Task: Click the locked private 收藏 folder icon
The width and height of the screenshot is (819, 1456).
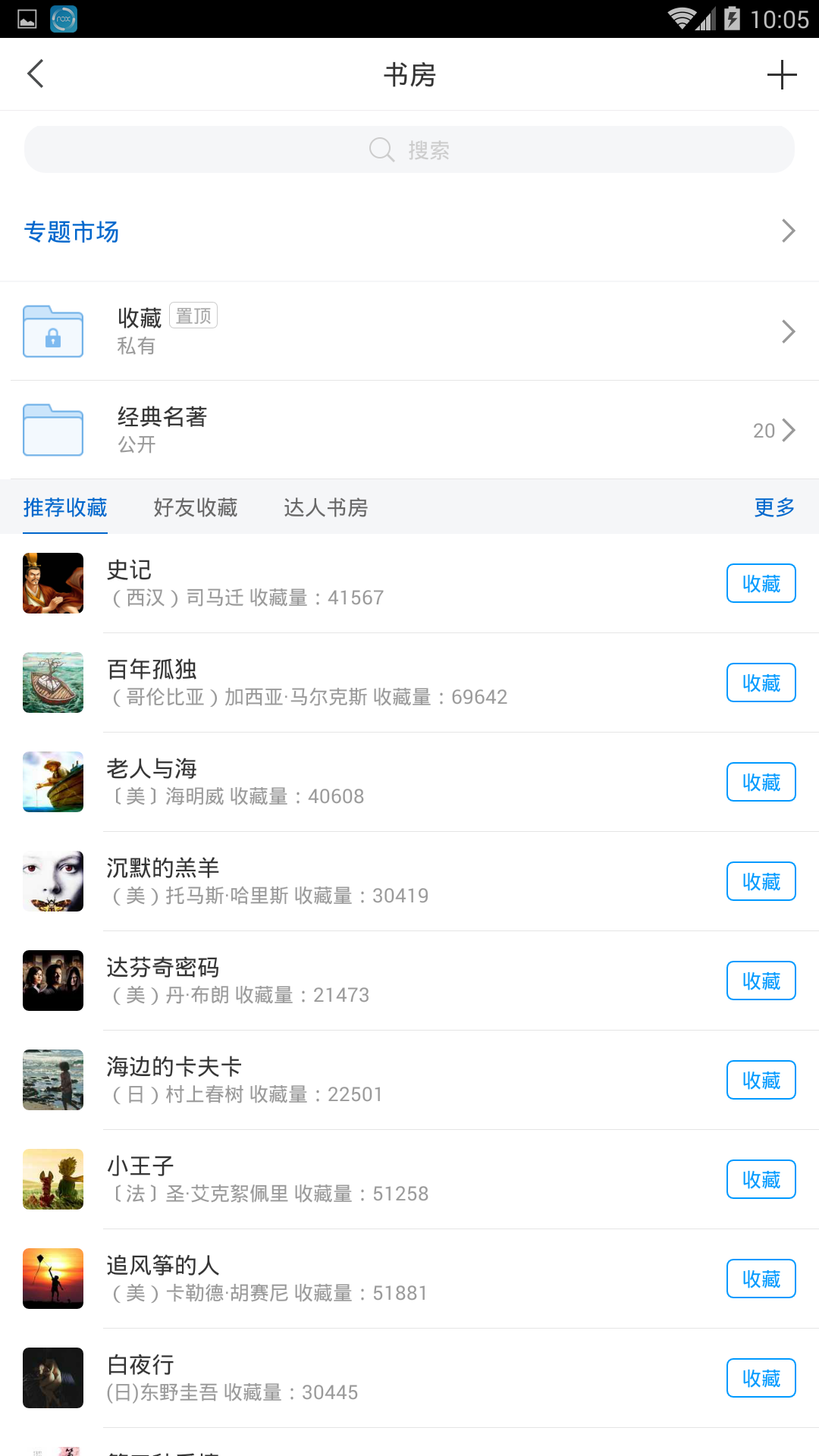Action: pyautogui.click(x=52, y=331)
